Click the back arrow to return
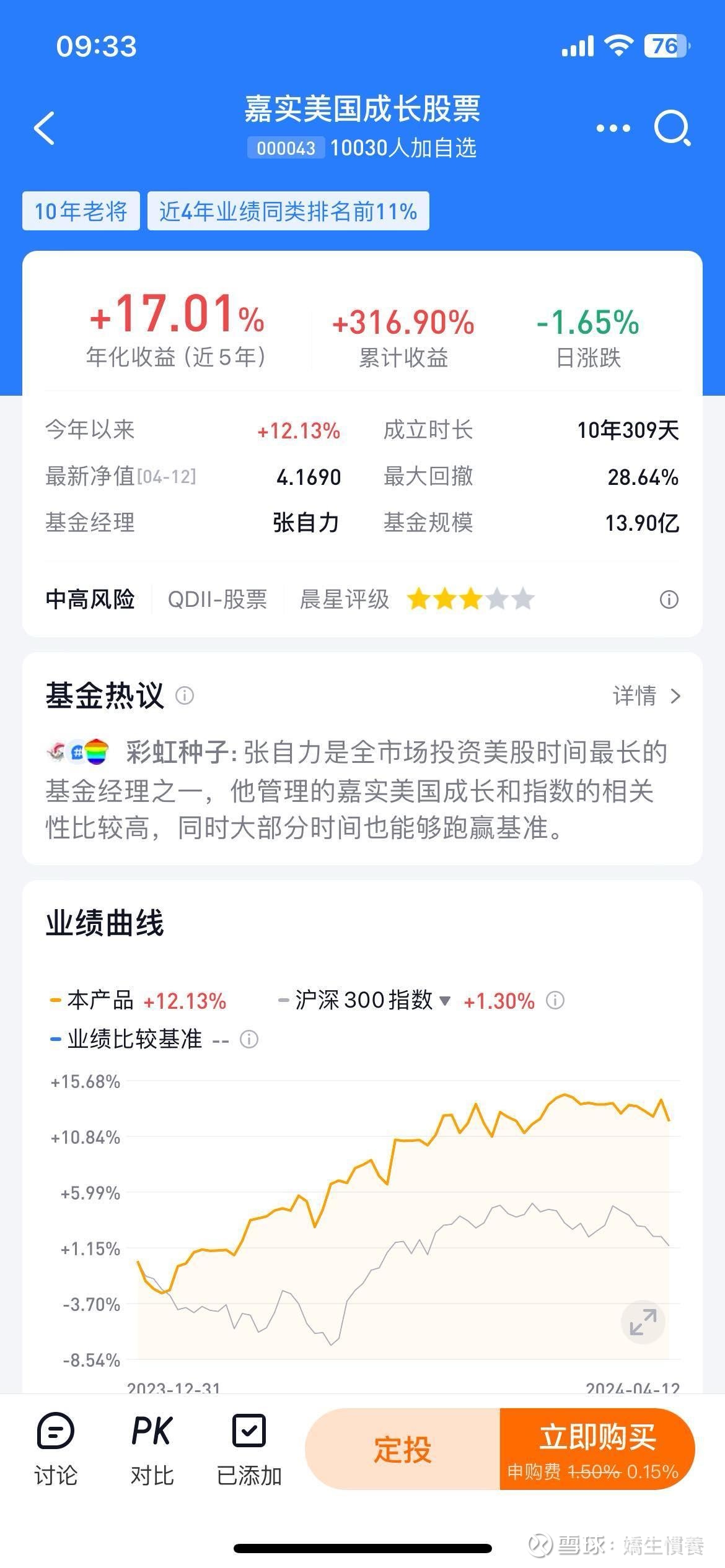 (45, 128)
